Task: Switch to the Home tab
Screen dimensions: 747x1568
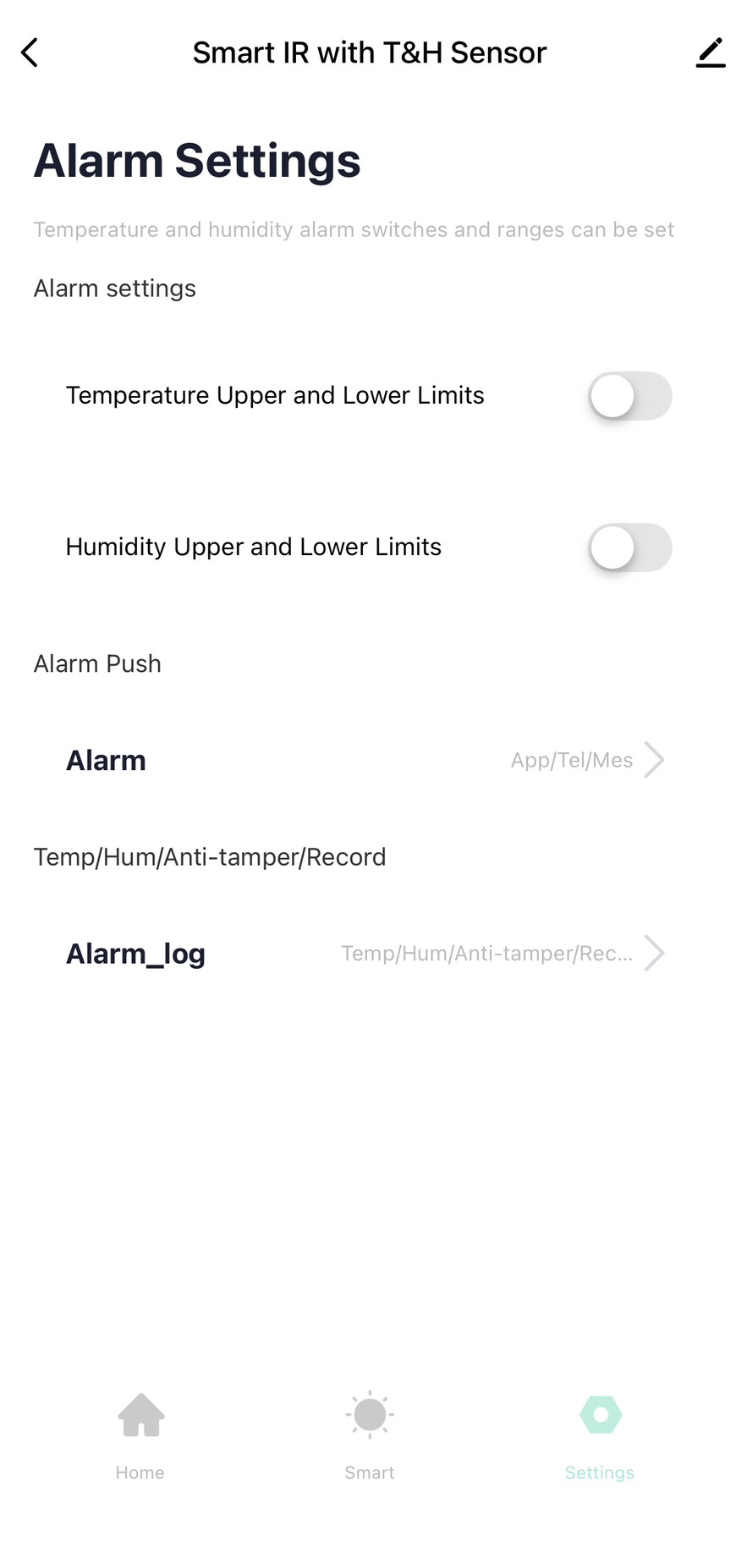Action: click(x=140, y=1432)
